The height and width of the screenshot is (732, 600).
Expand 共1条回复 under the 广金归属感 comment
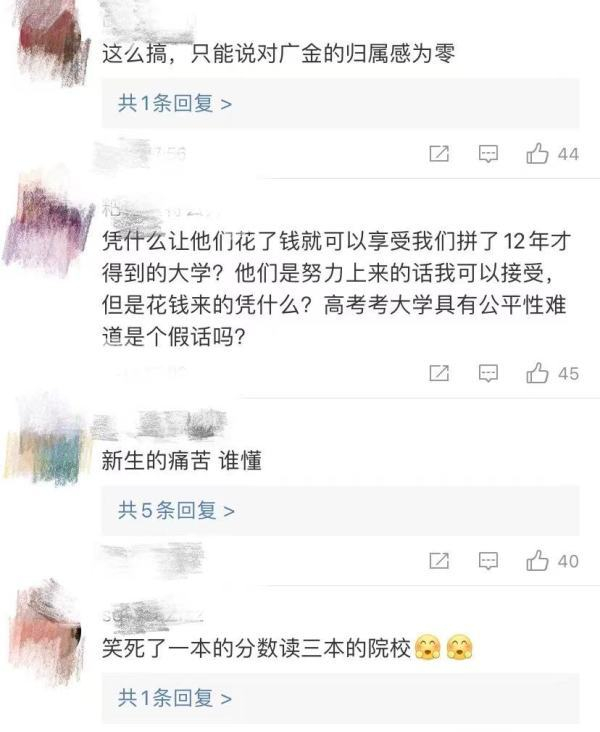pos(176,103)
